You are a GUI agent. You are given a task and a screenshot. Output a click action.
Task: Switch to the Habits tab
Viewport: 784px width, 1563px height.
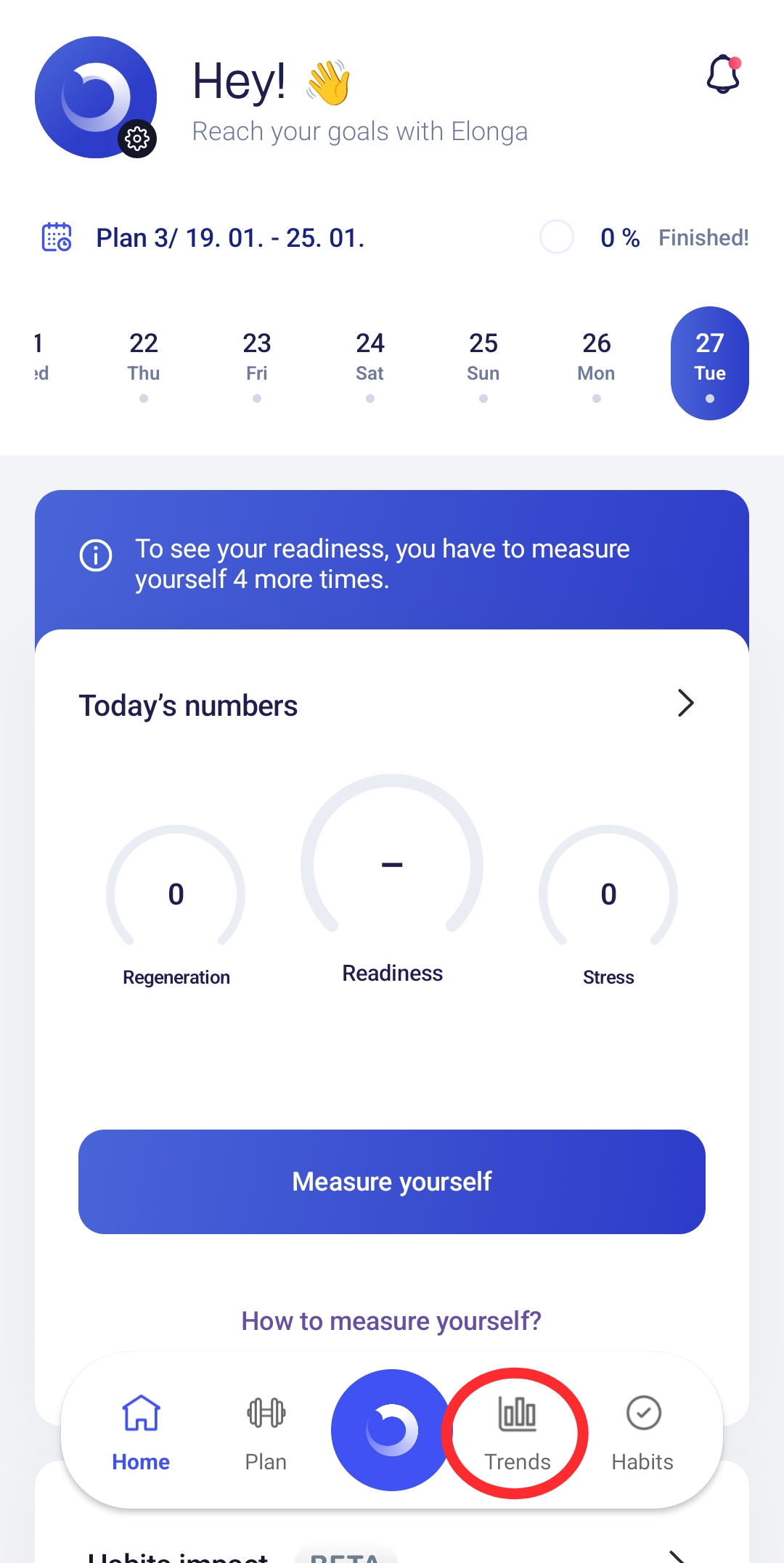click(643, 1432)
